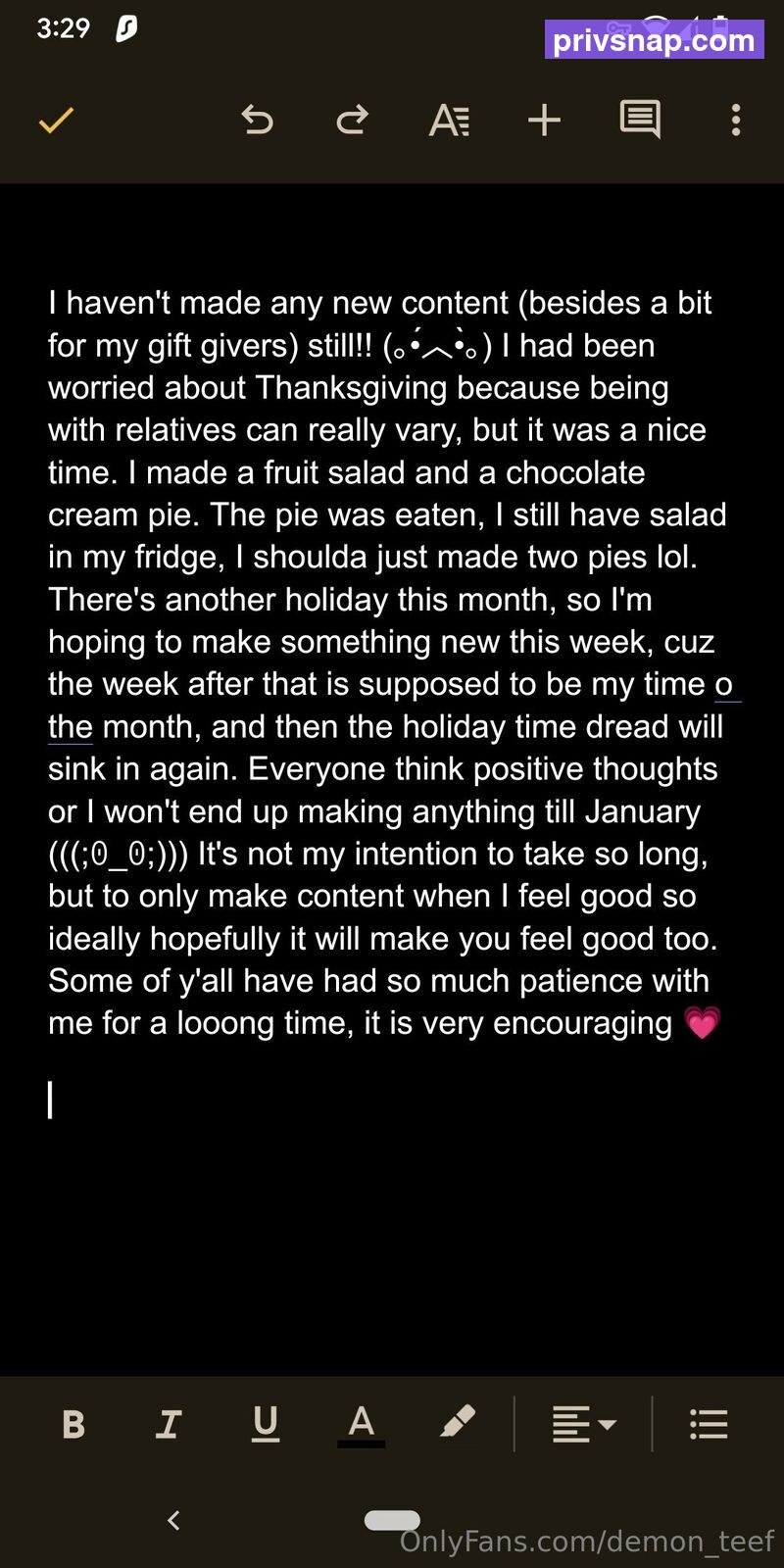Change the text color
The height and width of the screenshot is (1568, 784).
[x=362, y=1425]
